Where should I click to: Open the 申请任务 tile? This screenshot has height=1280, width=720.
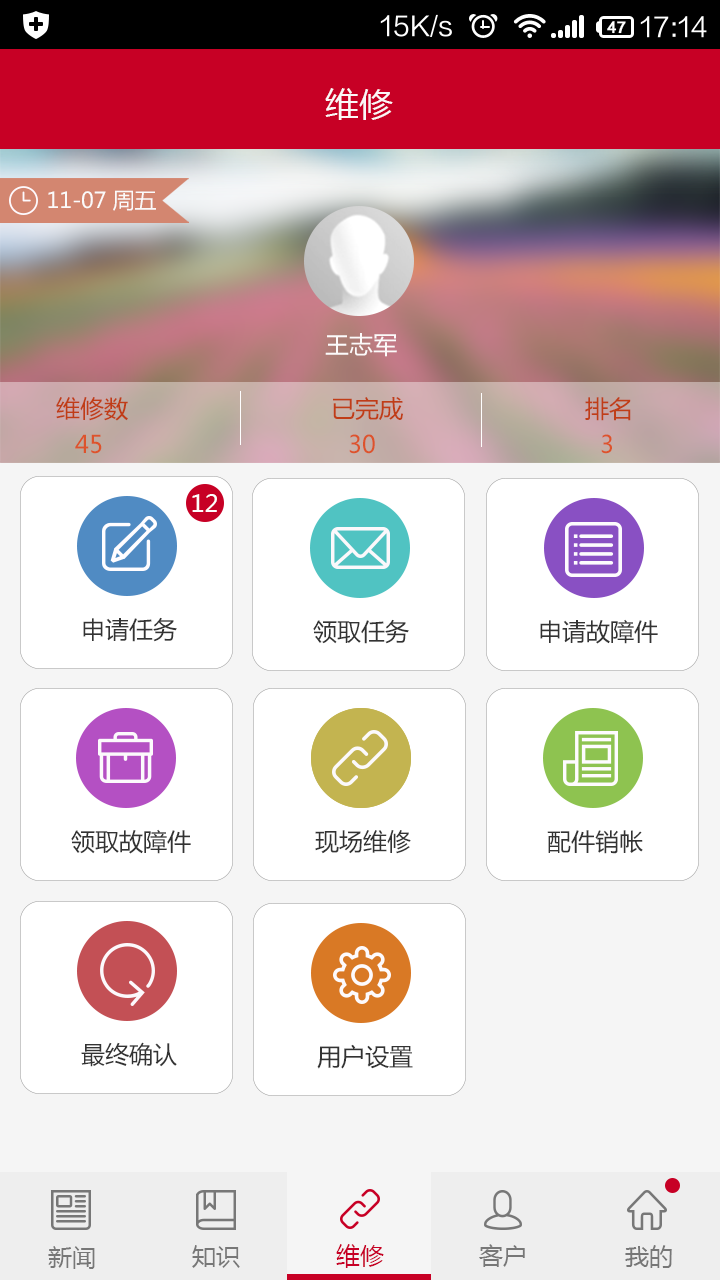pyautogui.click(x=127, y=573)
